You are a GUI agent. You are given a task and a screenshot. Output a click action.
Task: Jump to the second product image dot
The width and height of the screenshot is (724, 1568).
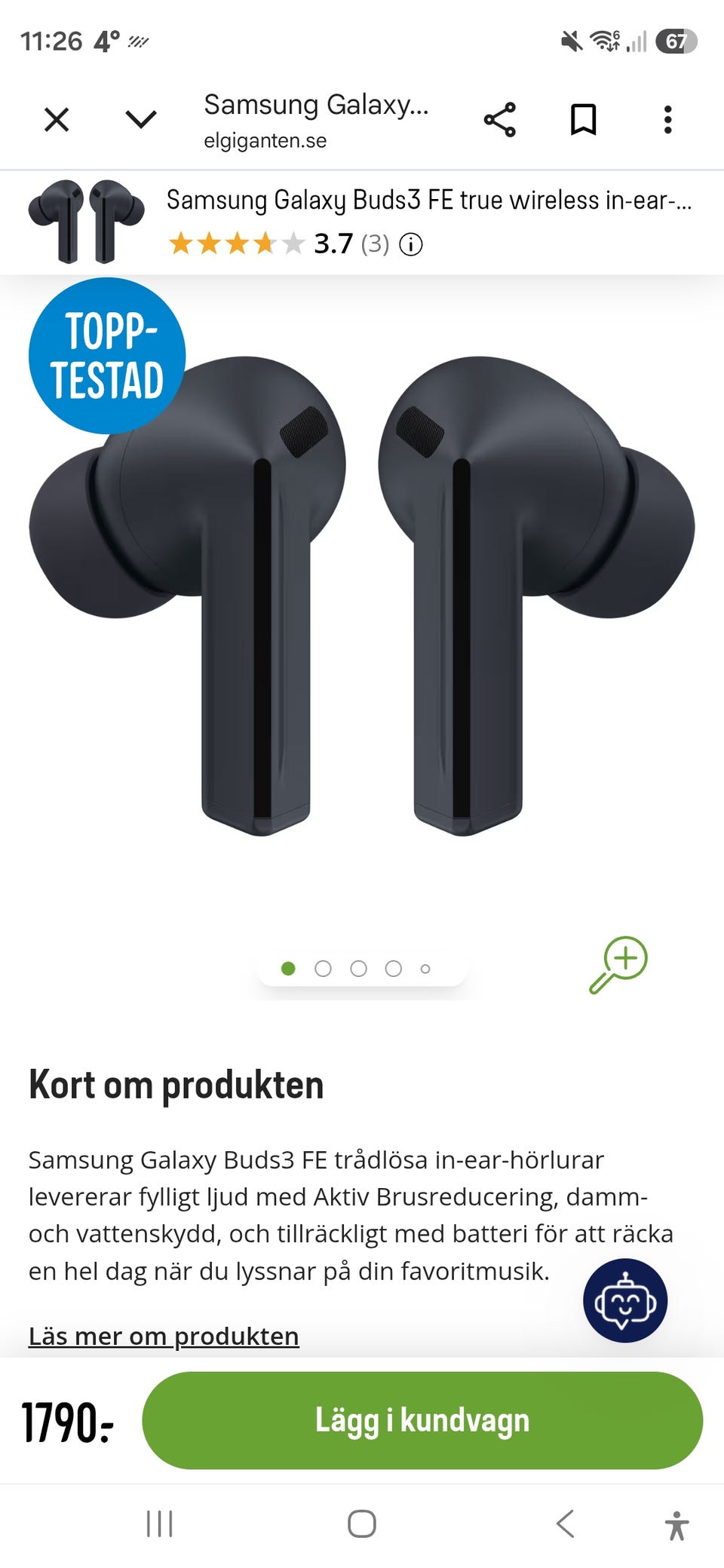pyautogui.click(x=323, y=969)
